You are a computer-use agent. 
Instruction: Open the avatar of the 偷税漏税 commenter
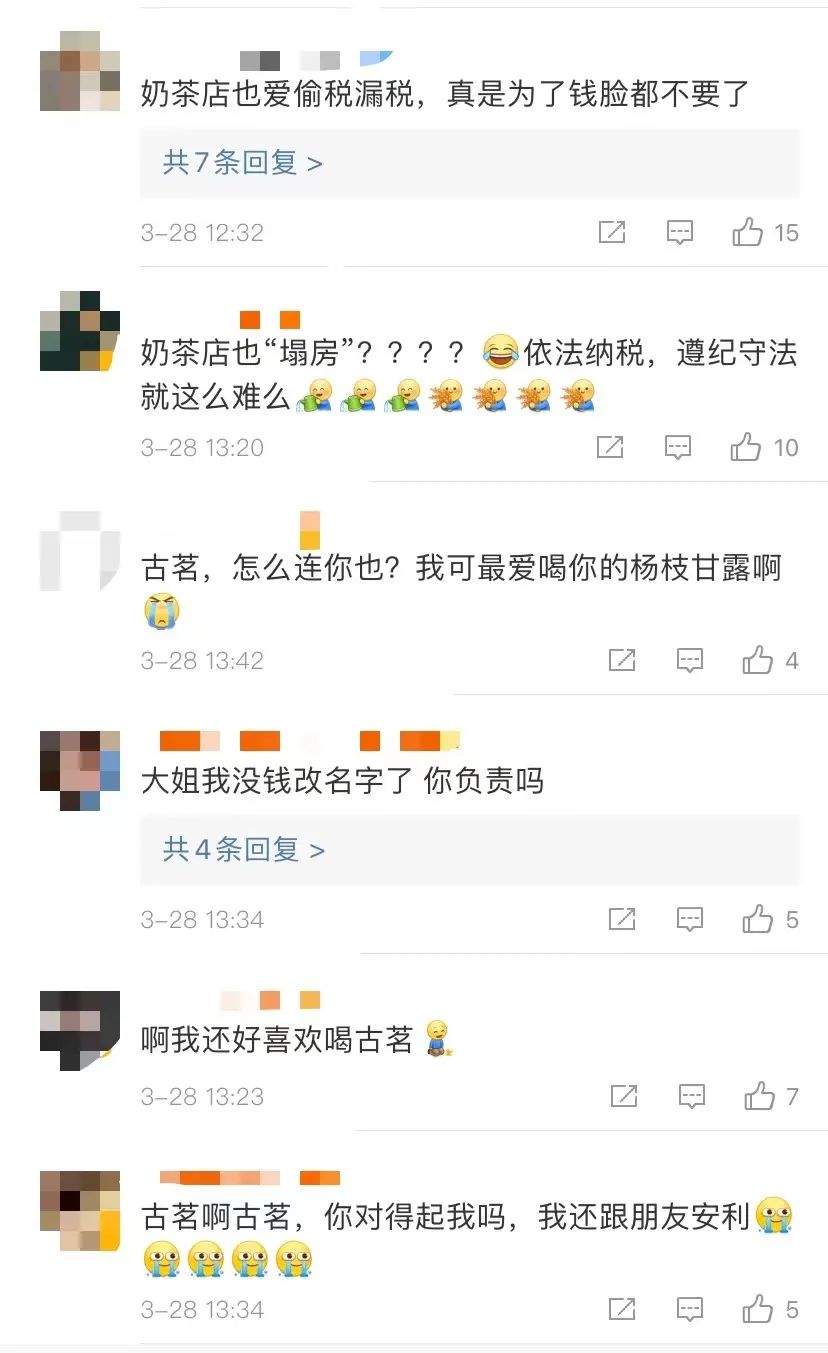click(80, 71)
